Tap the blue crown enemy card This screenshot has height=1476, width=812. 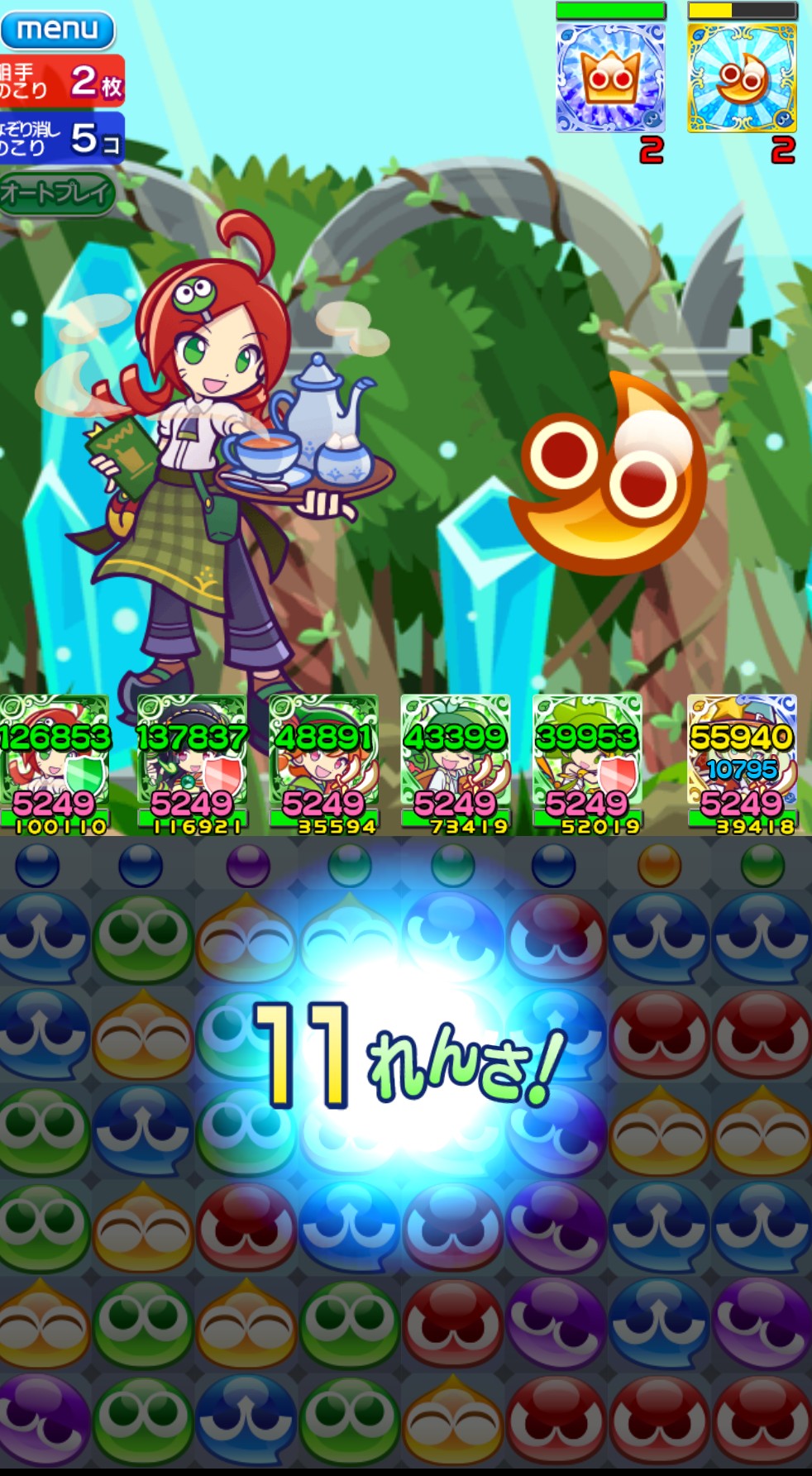click(610, 79)
